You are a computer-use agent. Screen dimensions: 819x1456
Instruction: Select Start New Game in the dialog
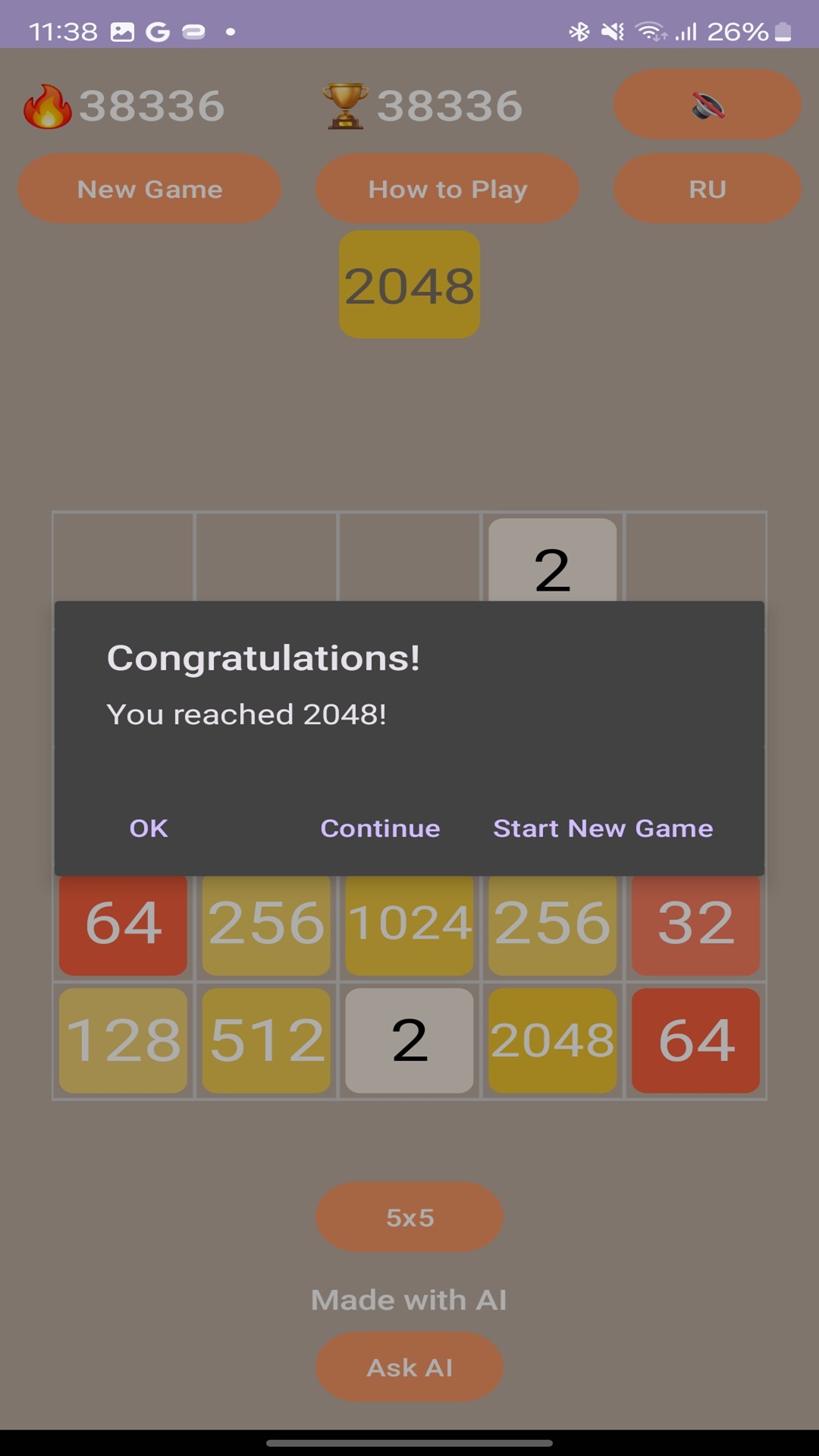tap(603, 828)
